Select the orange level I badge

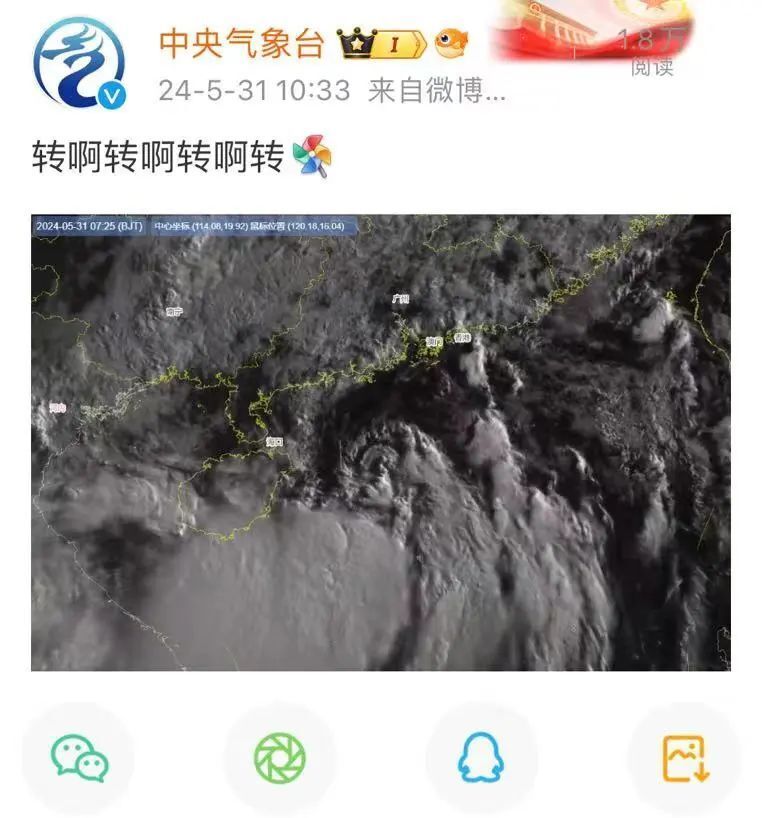[x=398, y=43]
